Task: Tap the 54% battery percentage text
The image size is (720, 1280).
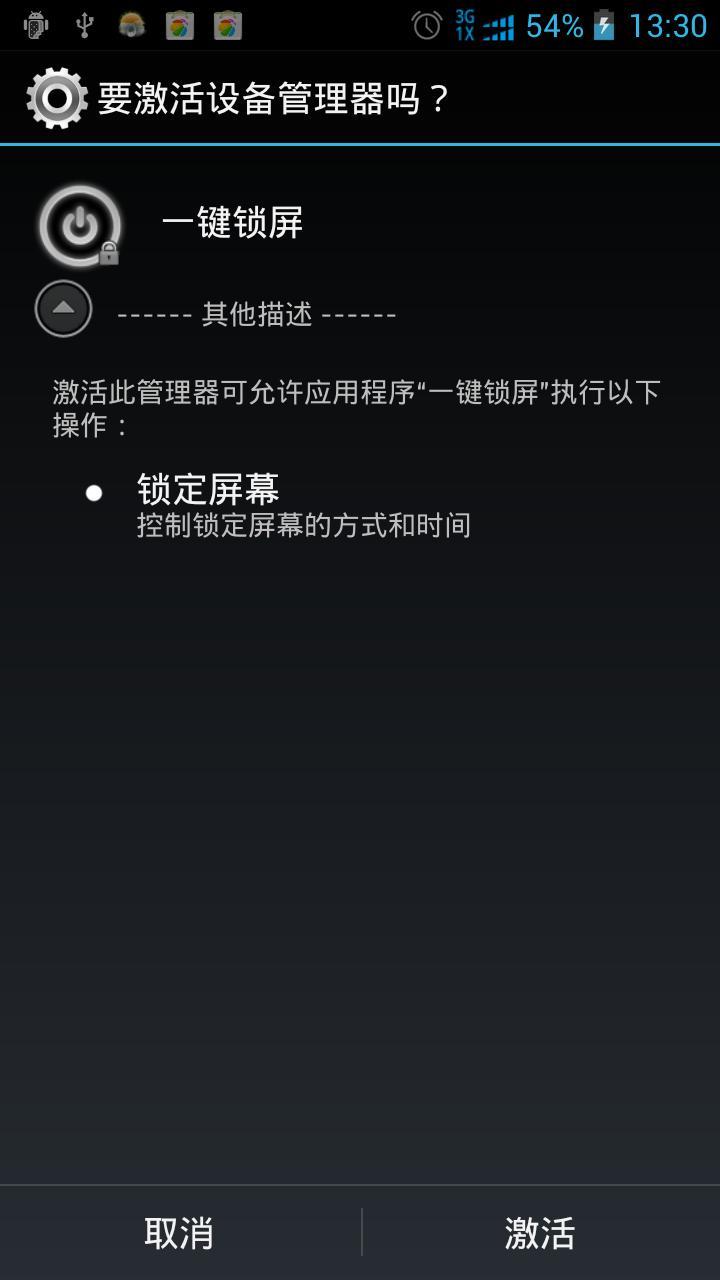Action: click(x=553, y=24)
